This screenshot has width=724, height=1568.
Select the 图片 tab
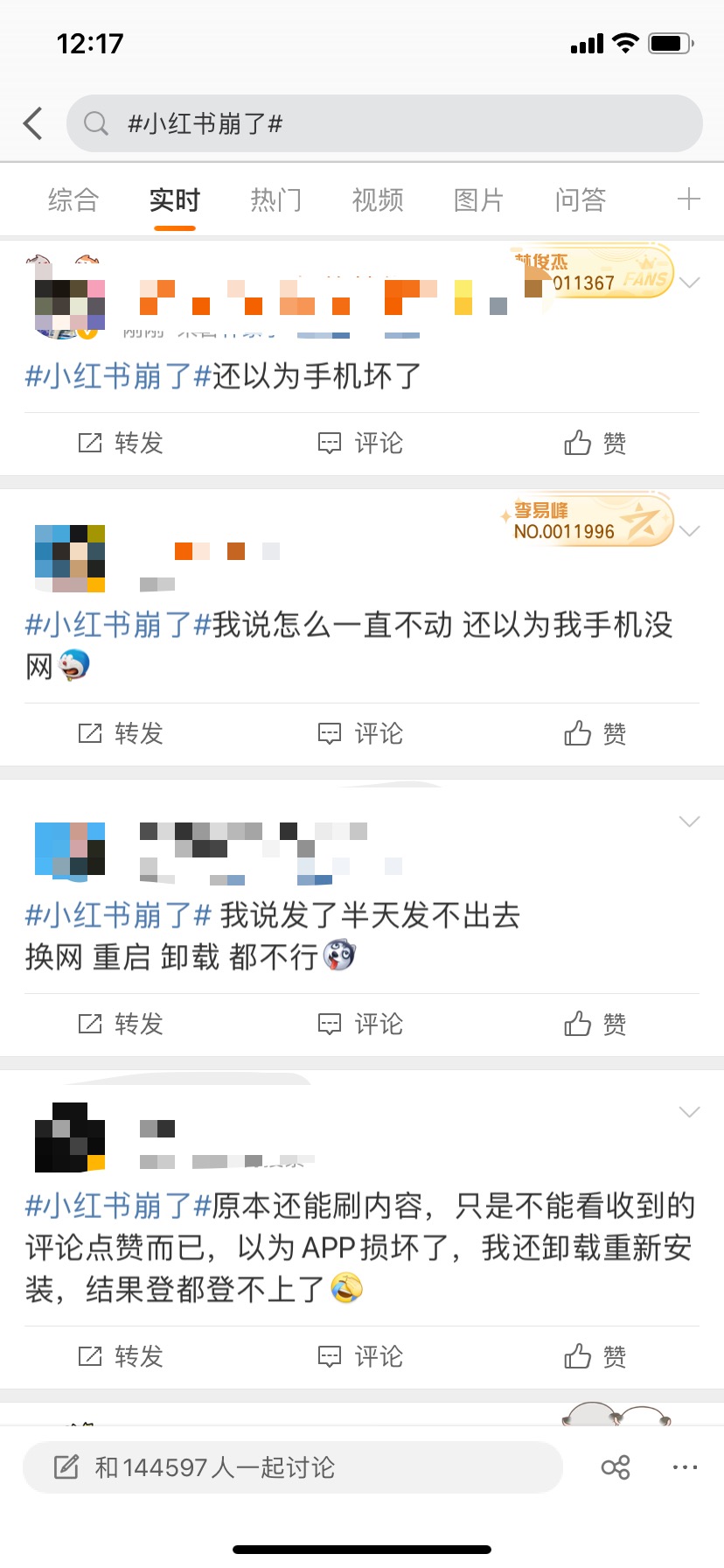click(478, 199)
